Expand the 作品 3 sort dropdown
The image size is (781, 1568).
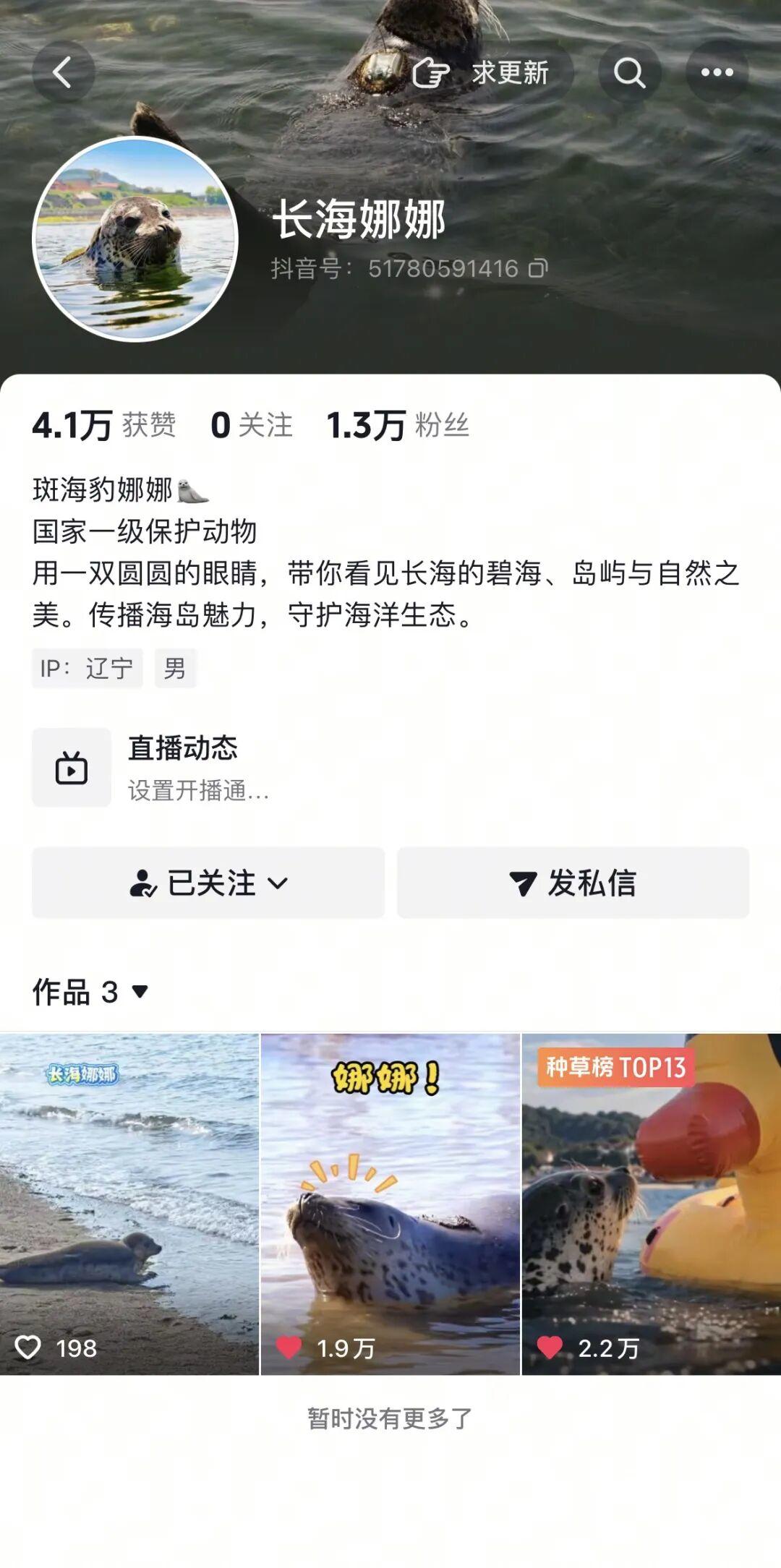pos(90,992)
